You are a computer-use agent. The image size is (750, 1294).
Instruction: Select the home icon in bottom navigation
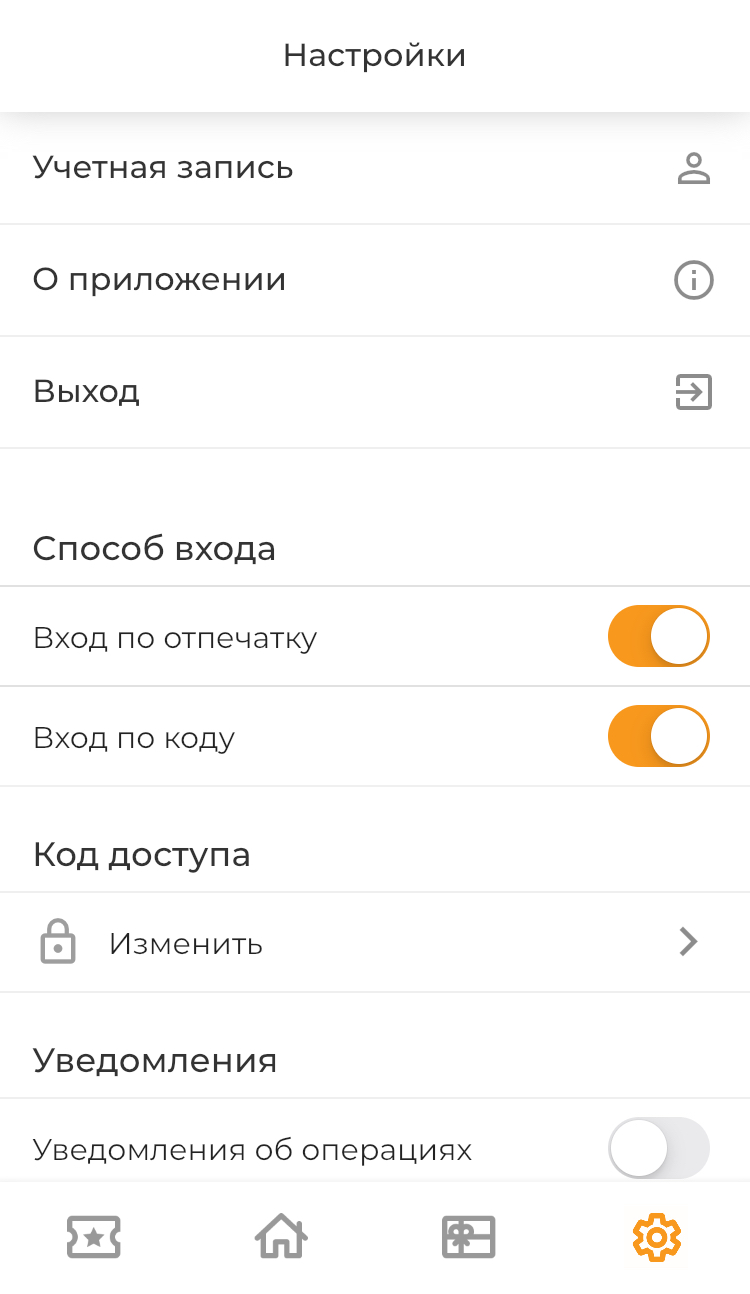click(281, 1237)
